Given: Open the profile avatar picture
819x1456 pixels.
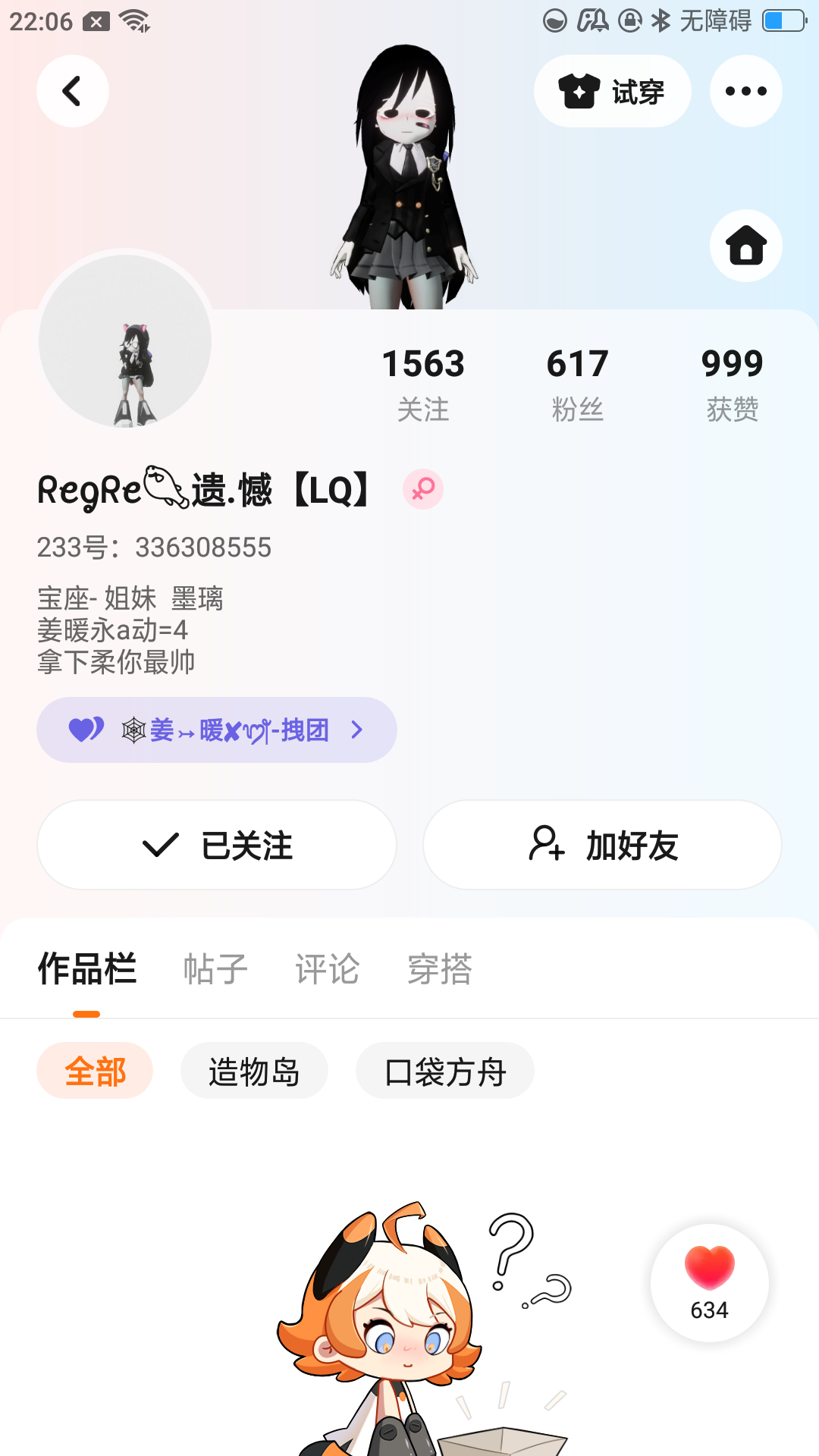Looking at the screenshot, I should pos(125,341).
